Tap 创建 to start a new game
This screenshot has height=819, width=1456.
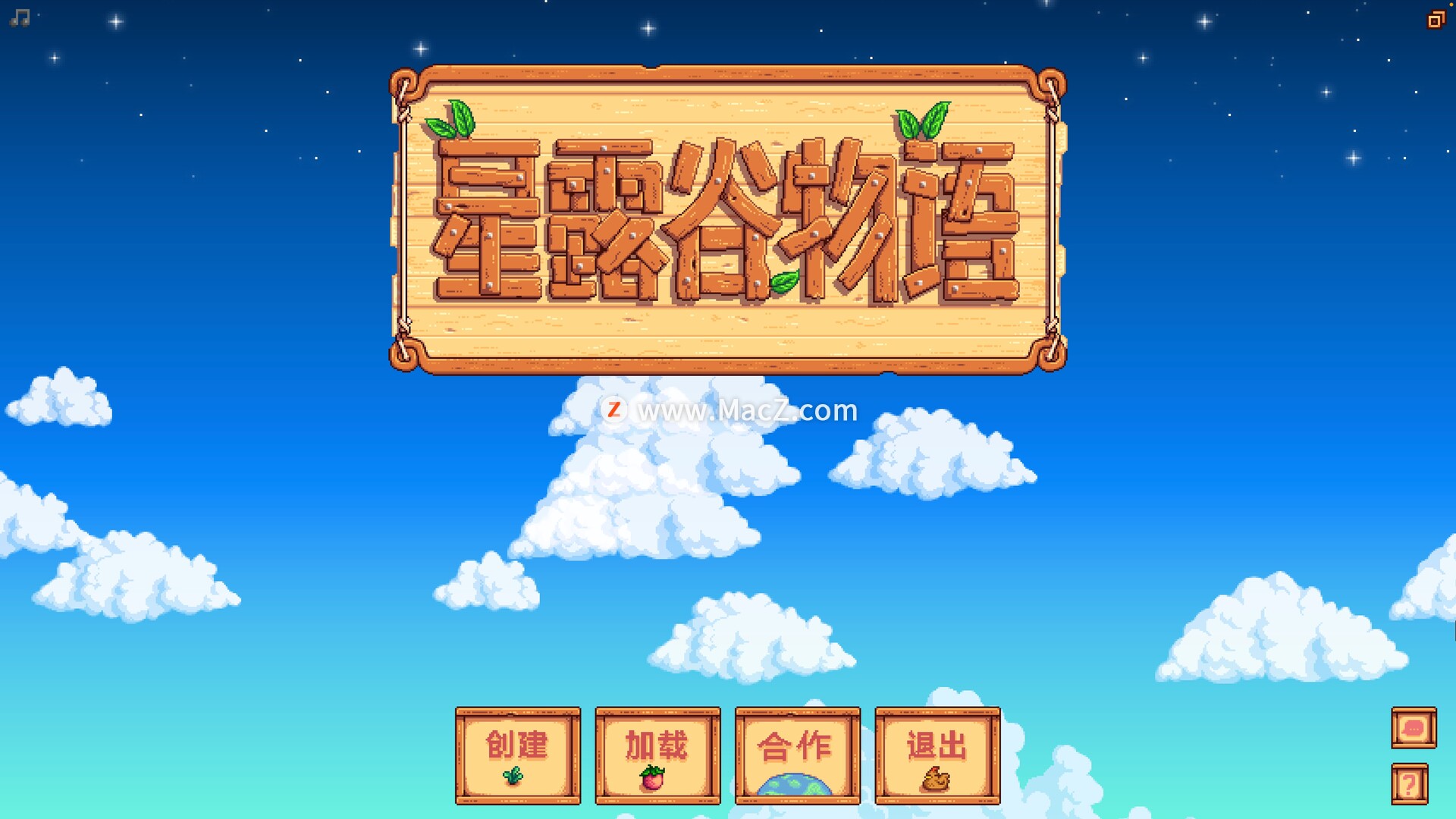tap(518, 755)
